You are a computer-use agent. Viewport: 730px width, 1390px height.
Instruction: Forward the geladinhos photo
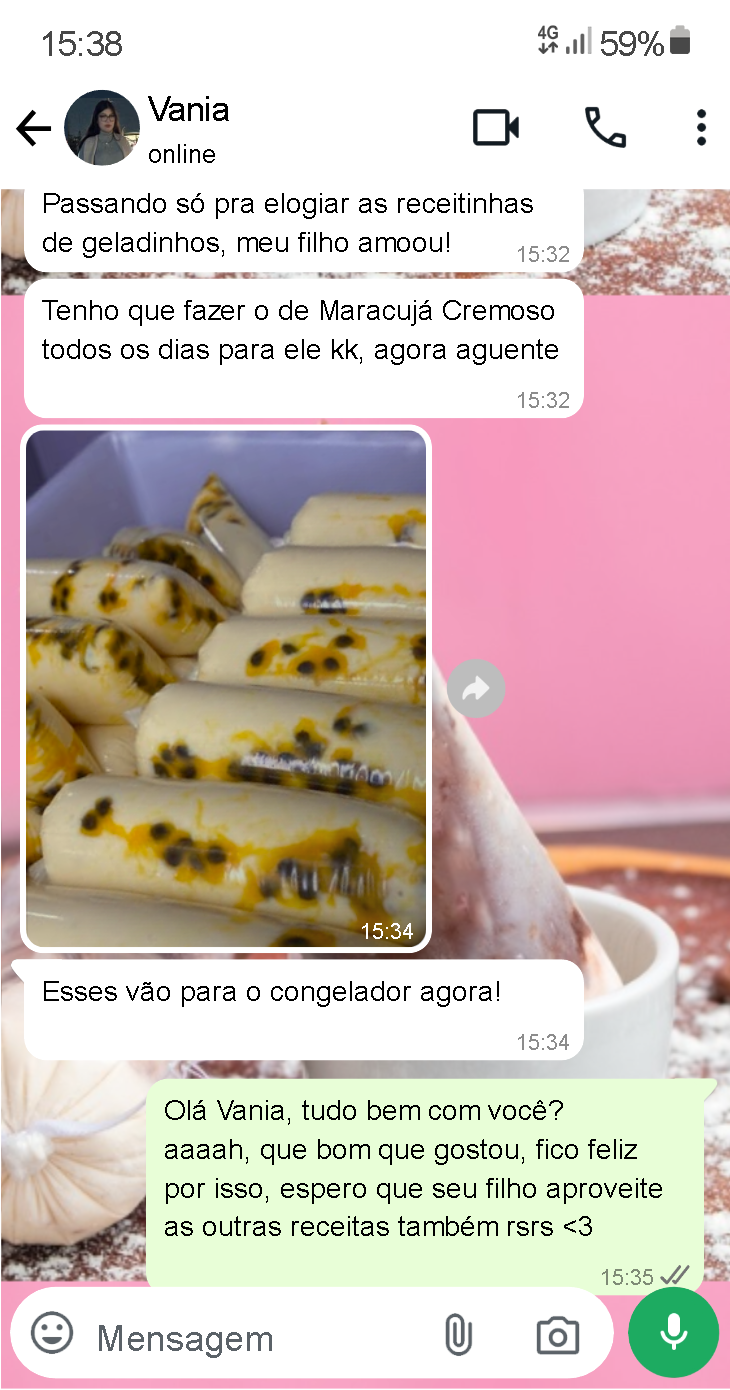[x=476, y=688]
